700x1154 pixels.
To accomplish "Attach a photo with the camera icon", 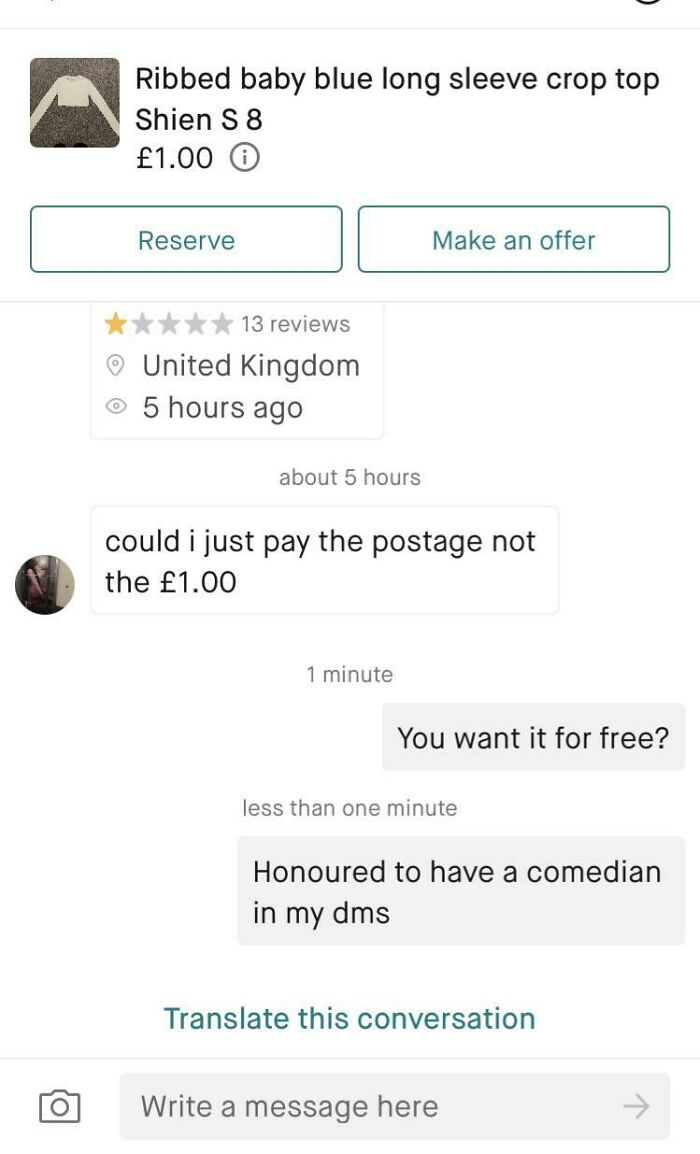I will pos(59,1106).
